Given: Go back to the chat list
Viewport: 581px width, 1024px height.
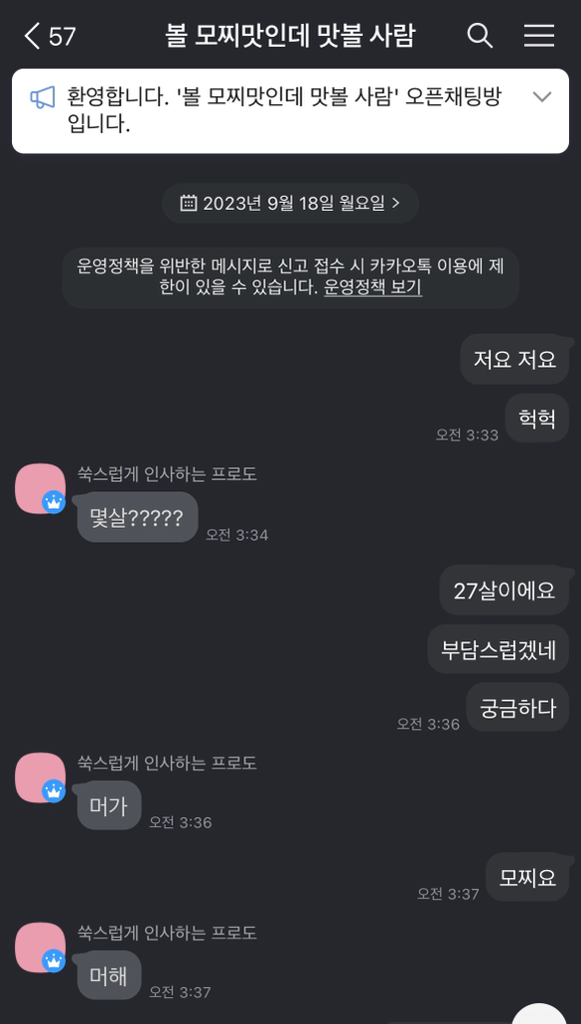Looking at the screenshot, I should 49,36.
